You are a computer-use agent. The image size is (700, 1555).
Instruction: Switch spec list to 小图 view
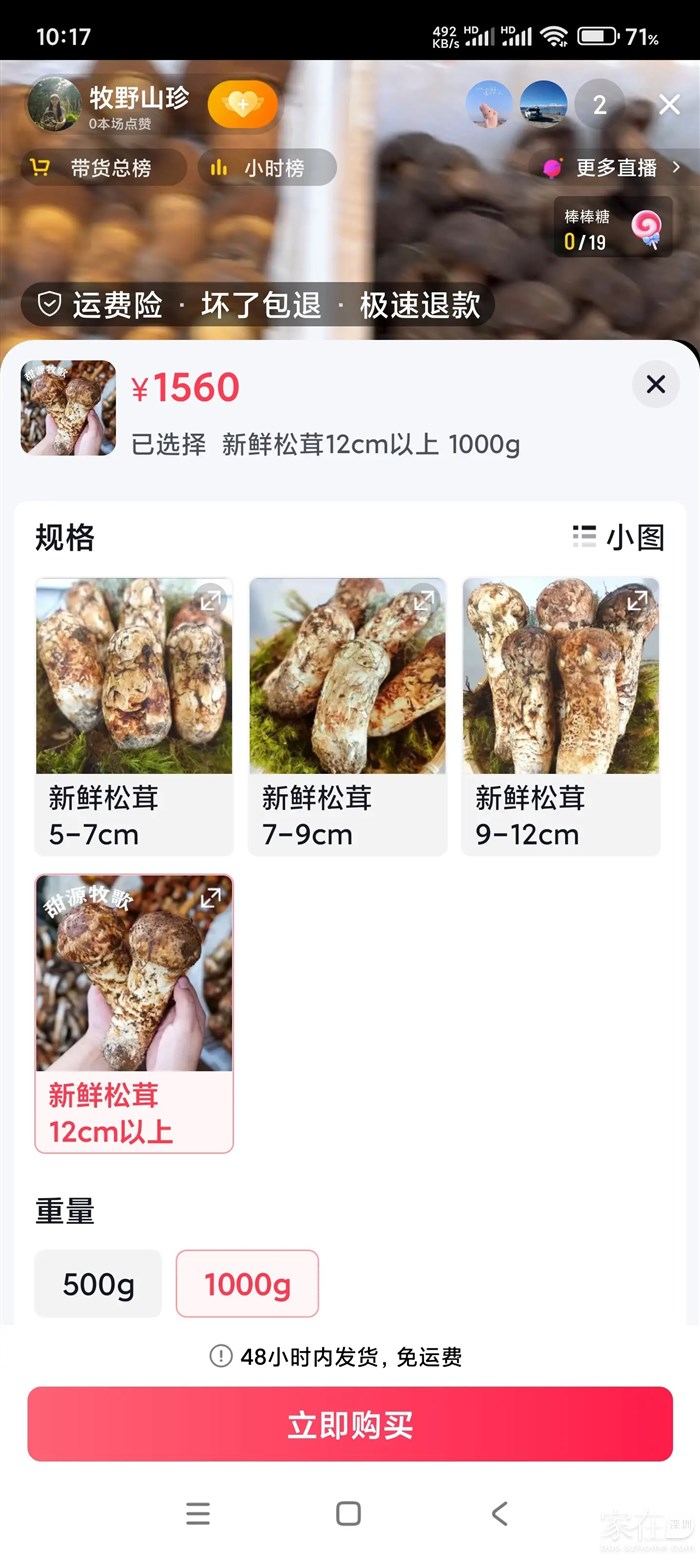pos(618,537)
